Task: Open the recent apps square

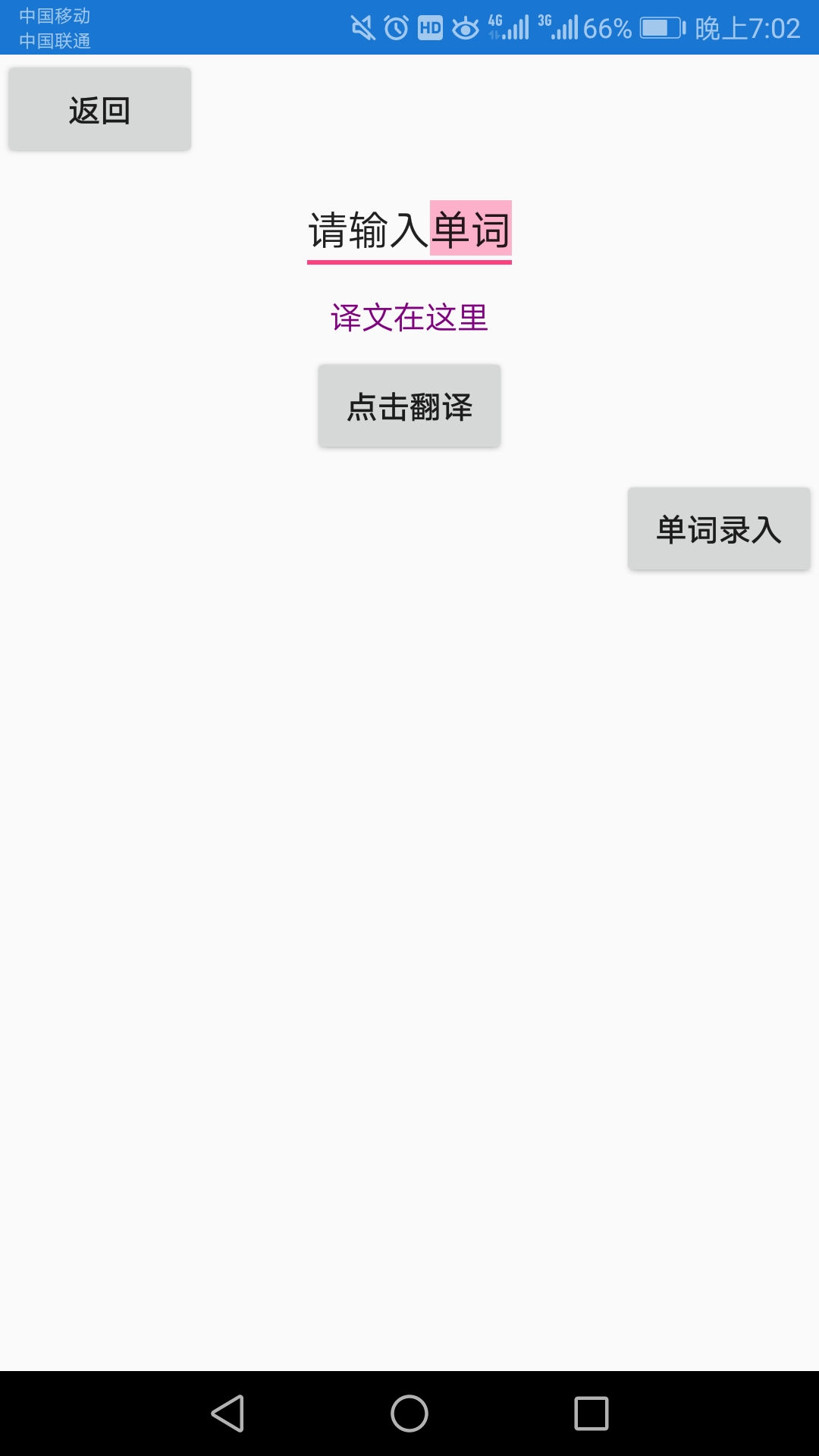Action: 591,1414
